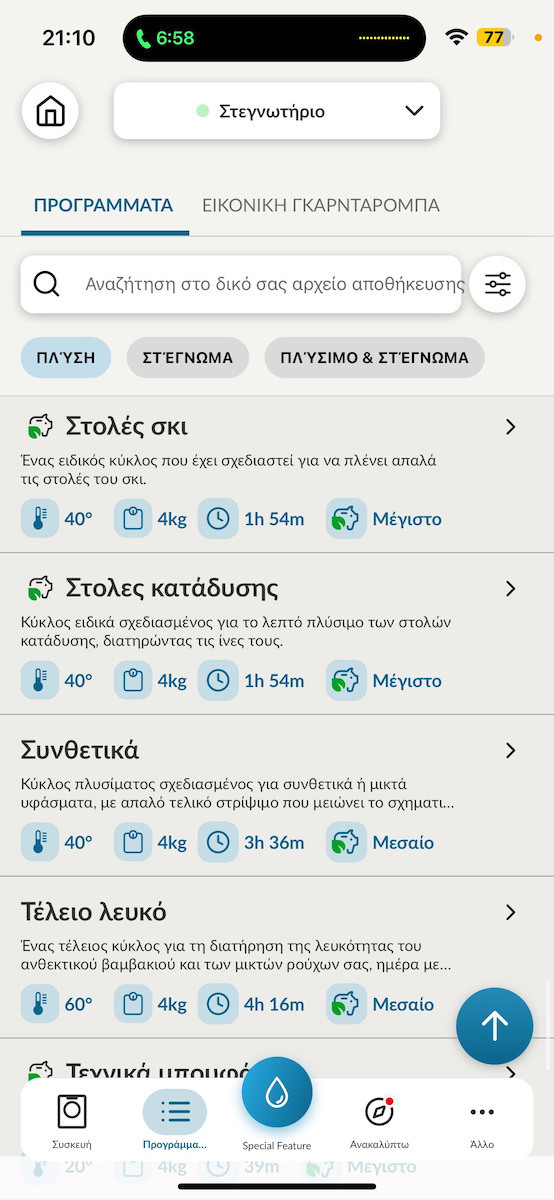This screenshot has height=1200, width=554.
Task: Tap the search field for saved programs
Action: coord(241,284)
